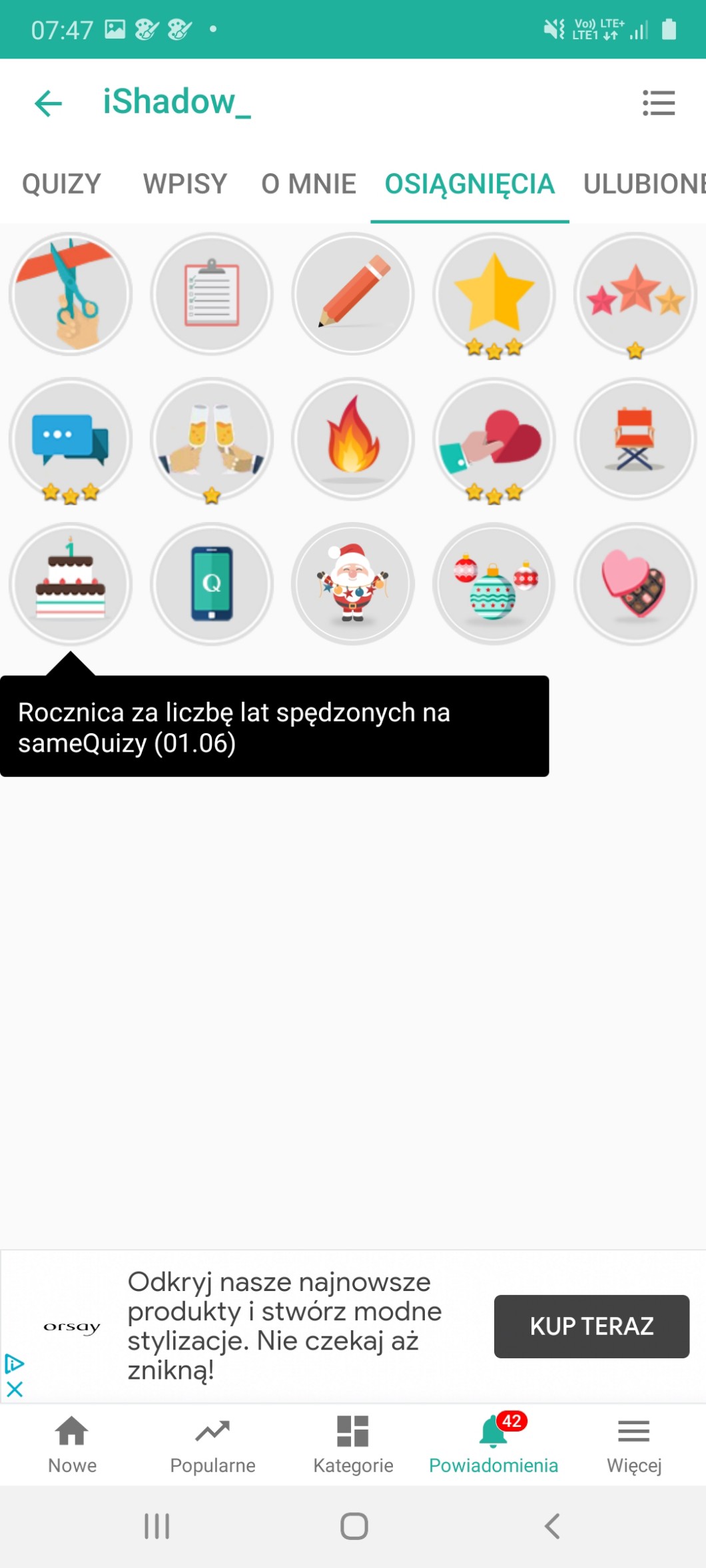The width and height of the screenshot is (706, 1568).
Task: Open the O MNIE tab
Action: tap(308, 184)
